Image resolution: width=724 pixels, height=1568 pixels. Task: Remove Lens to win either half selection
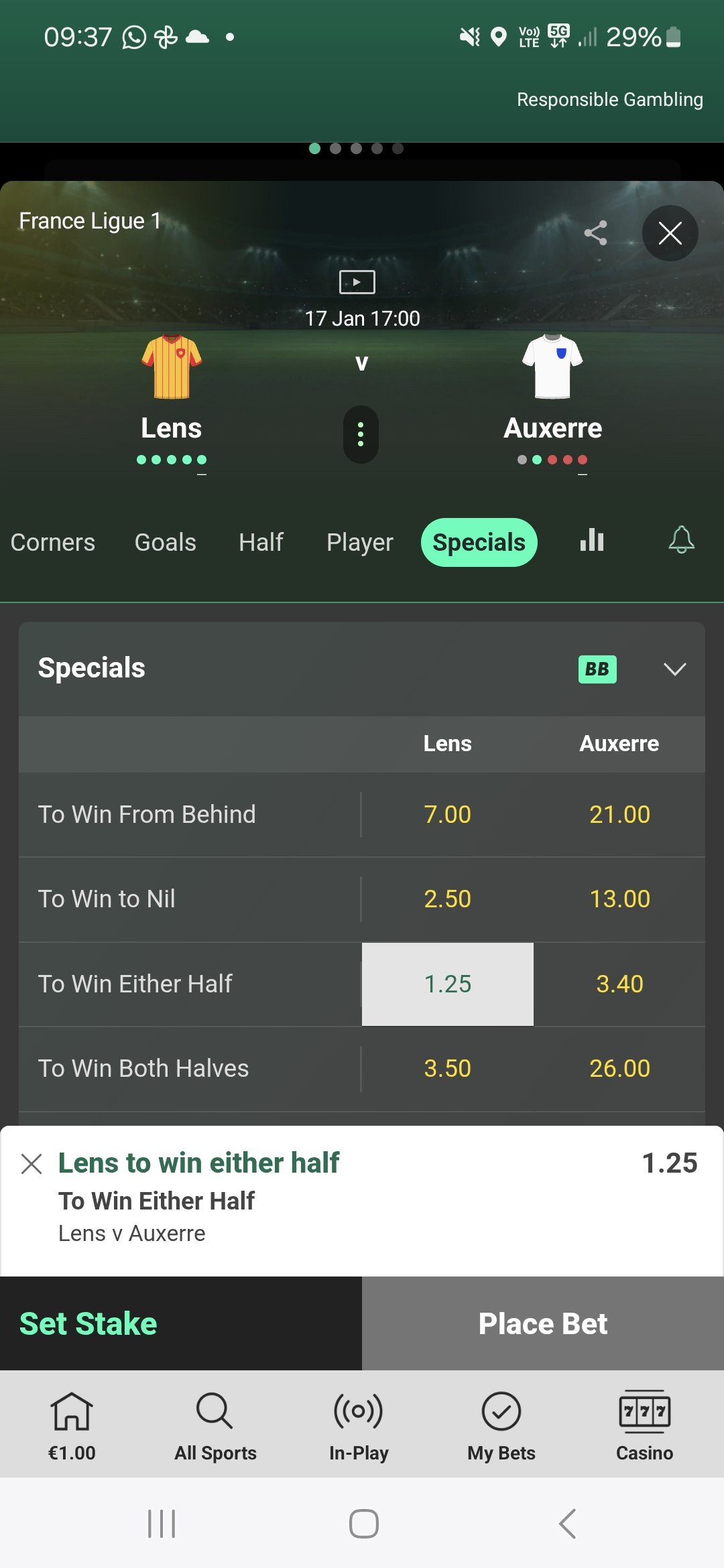32,1164
